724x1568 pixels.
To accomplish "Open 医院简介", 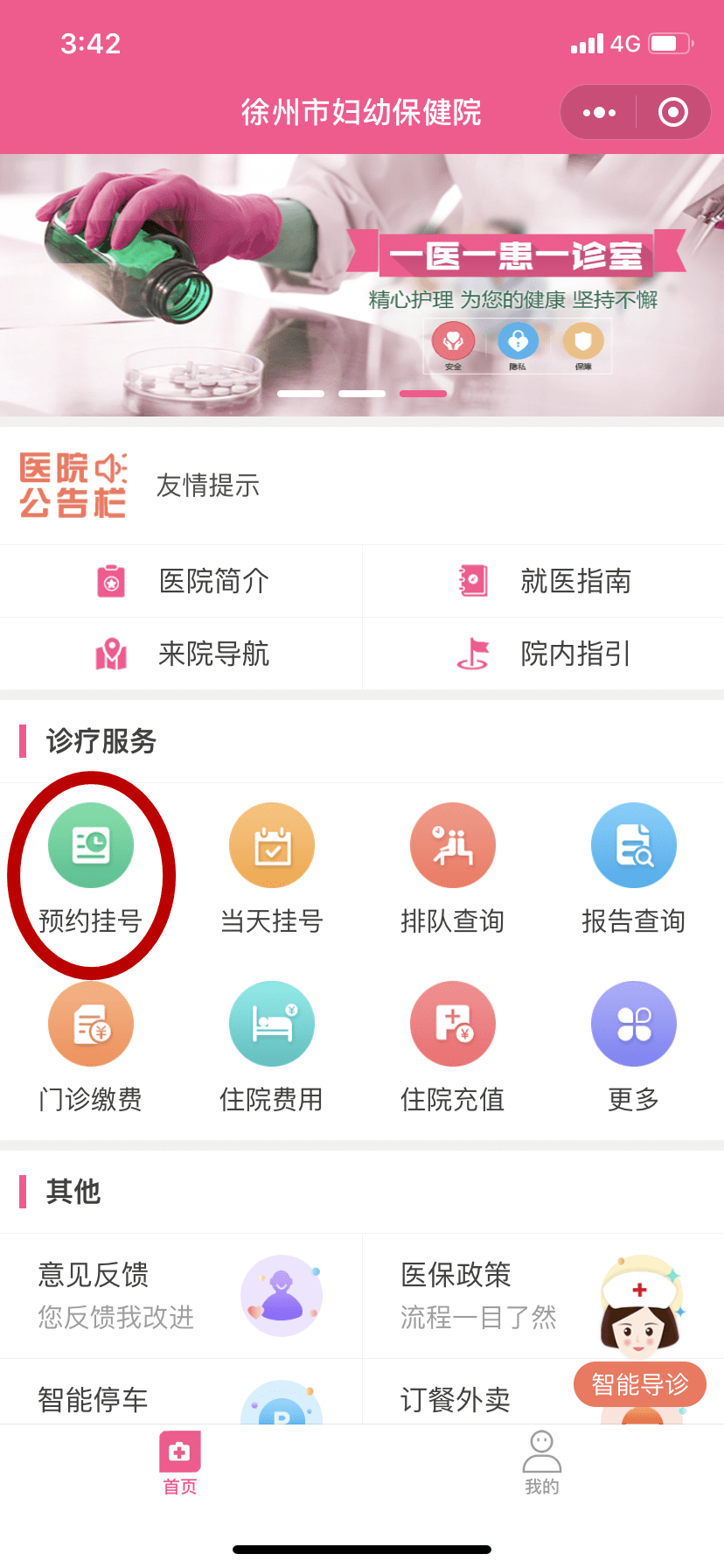I will click(182, 581).
